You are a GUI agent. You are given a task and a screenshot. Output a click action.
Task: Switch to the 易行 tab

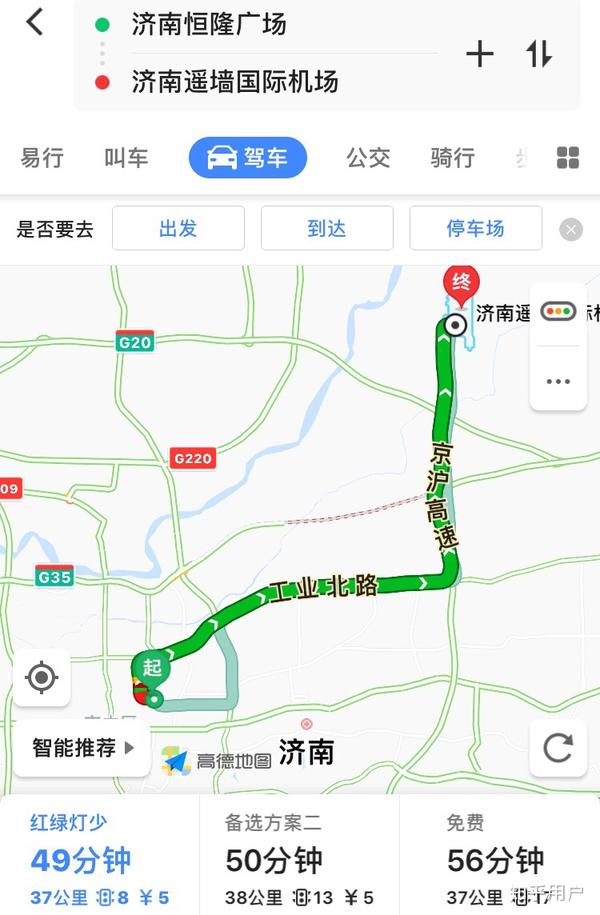(x=42, y=158)
